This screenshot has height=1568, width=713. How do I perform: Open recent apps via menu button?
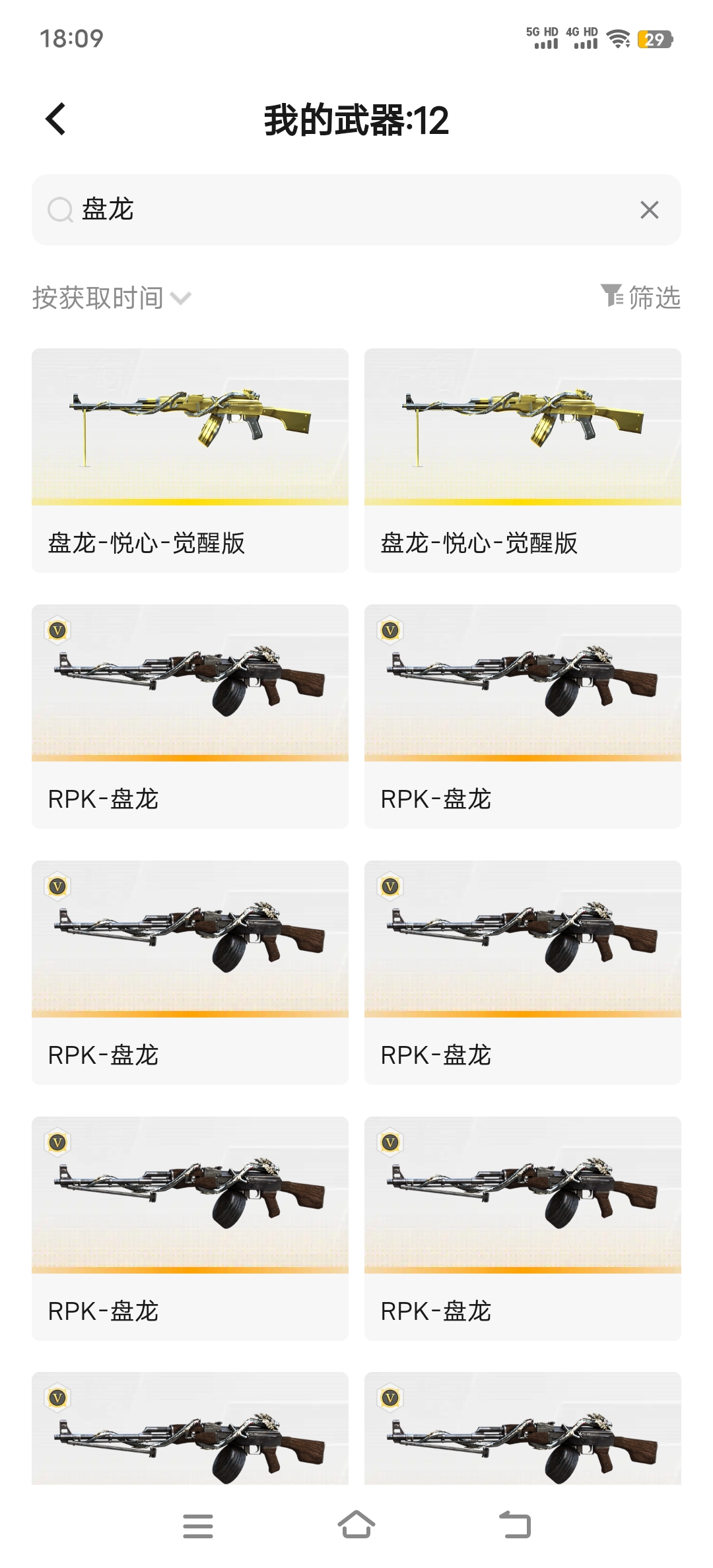198,1526
